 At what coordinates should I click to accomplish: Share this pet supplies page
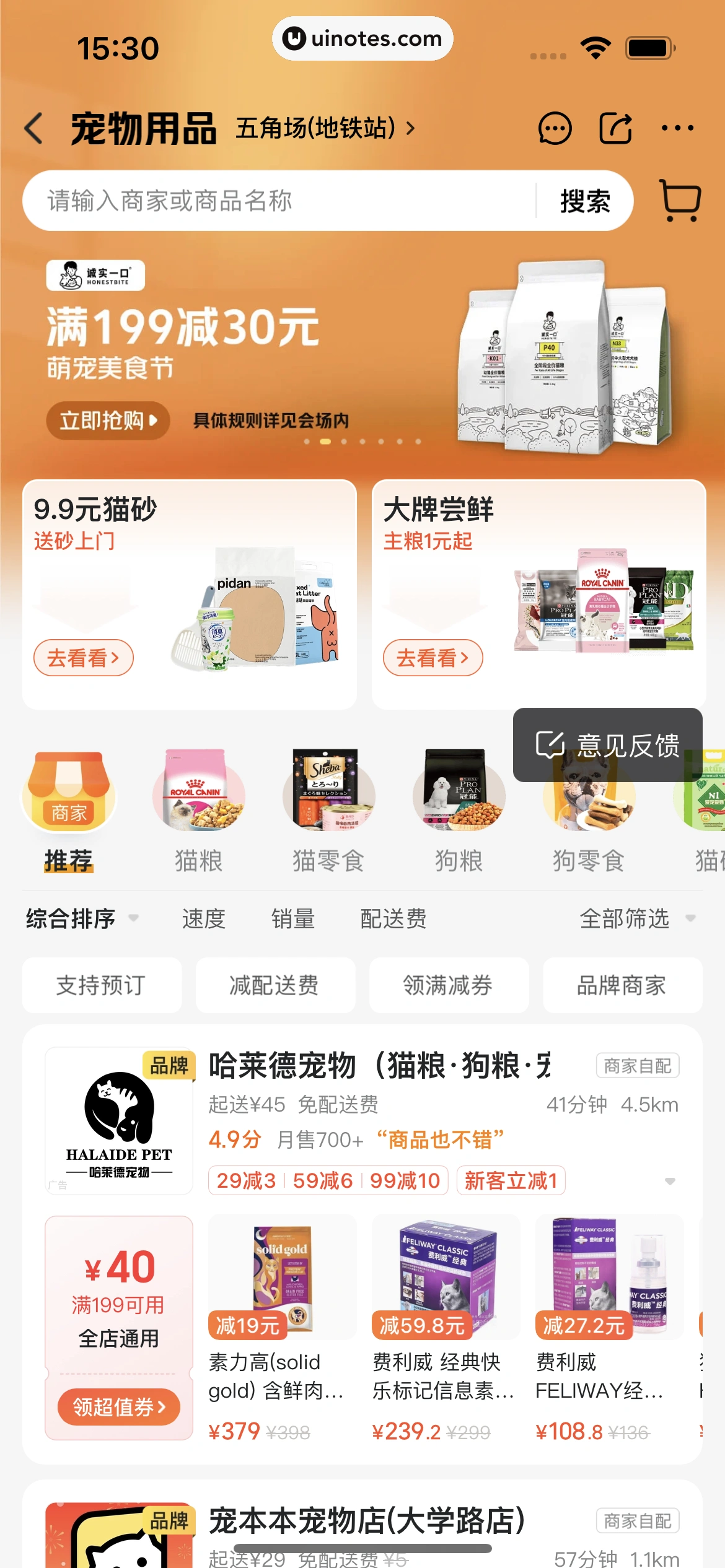point(615,128)
